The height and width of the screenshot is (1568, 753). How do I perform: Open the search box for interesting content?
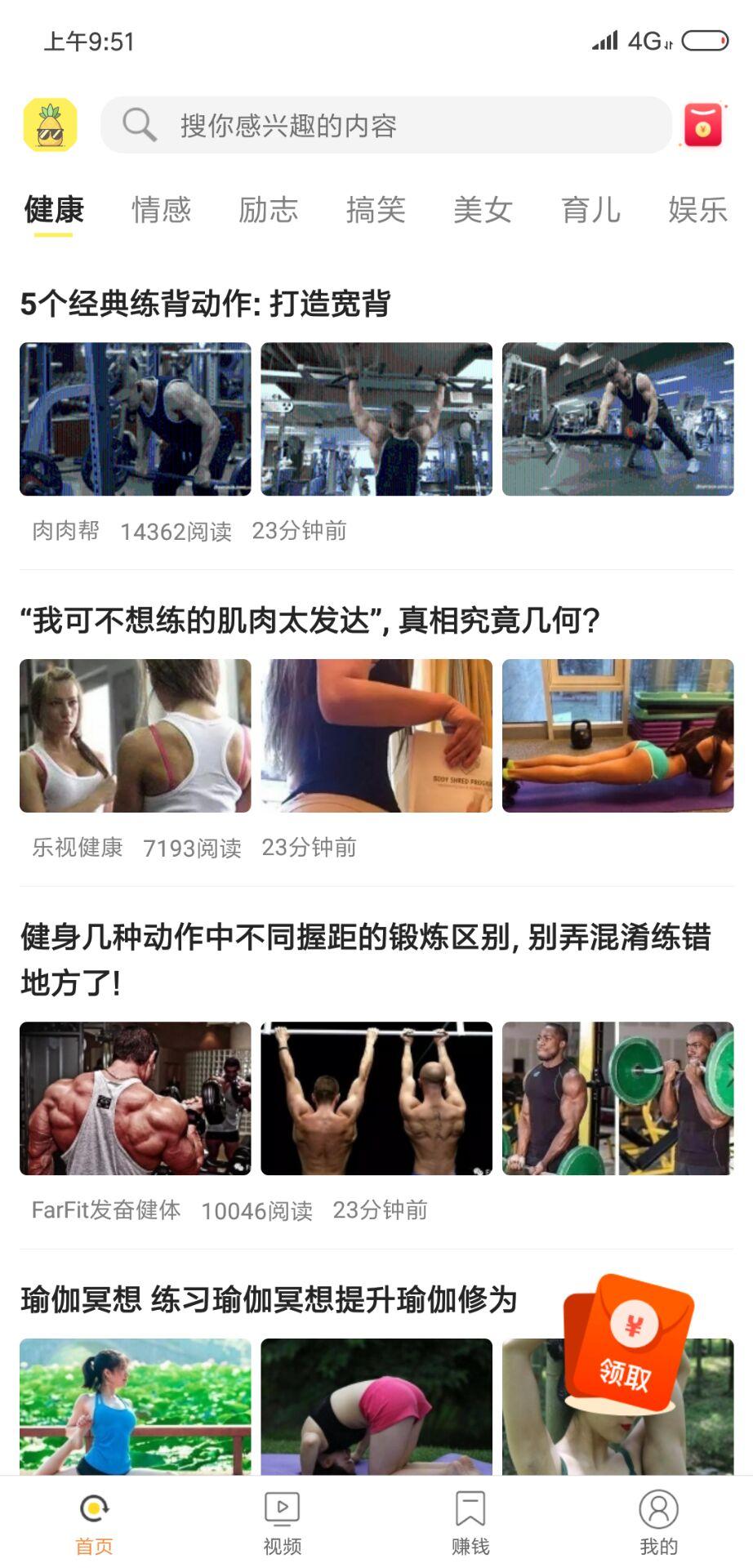pyautogui.click(x=385, y=125)
